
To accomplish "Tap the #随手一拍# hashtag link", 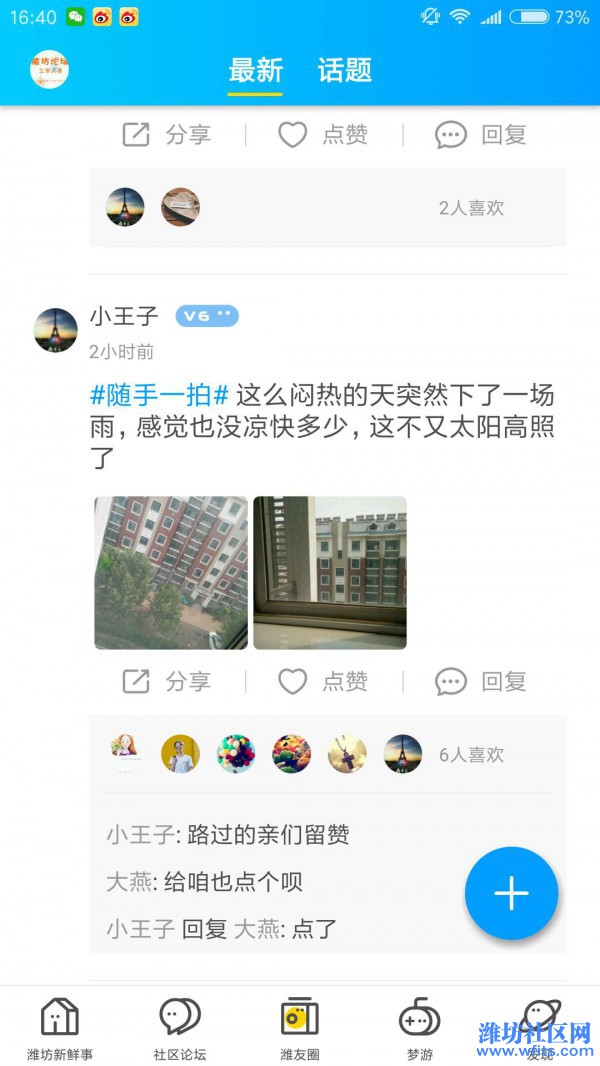I will (160, 394).
